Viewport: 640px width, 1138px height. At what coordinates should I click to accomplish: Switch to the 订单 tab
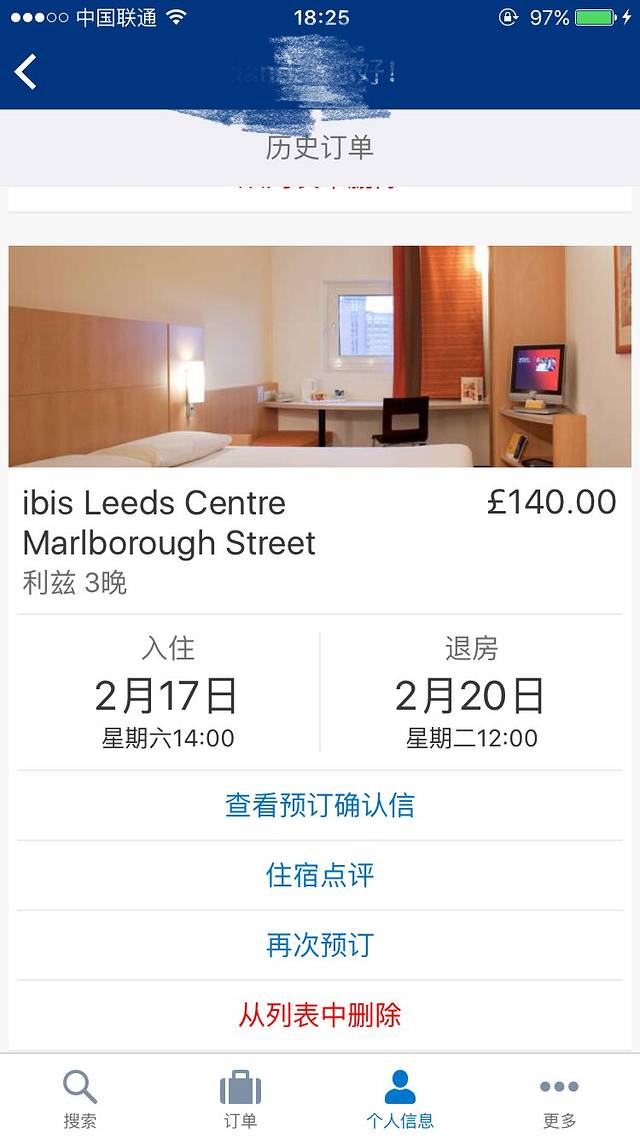coord(240,1097)
